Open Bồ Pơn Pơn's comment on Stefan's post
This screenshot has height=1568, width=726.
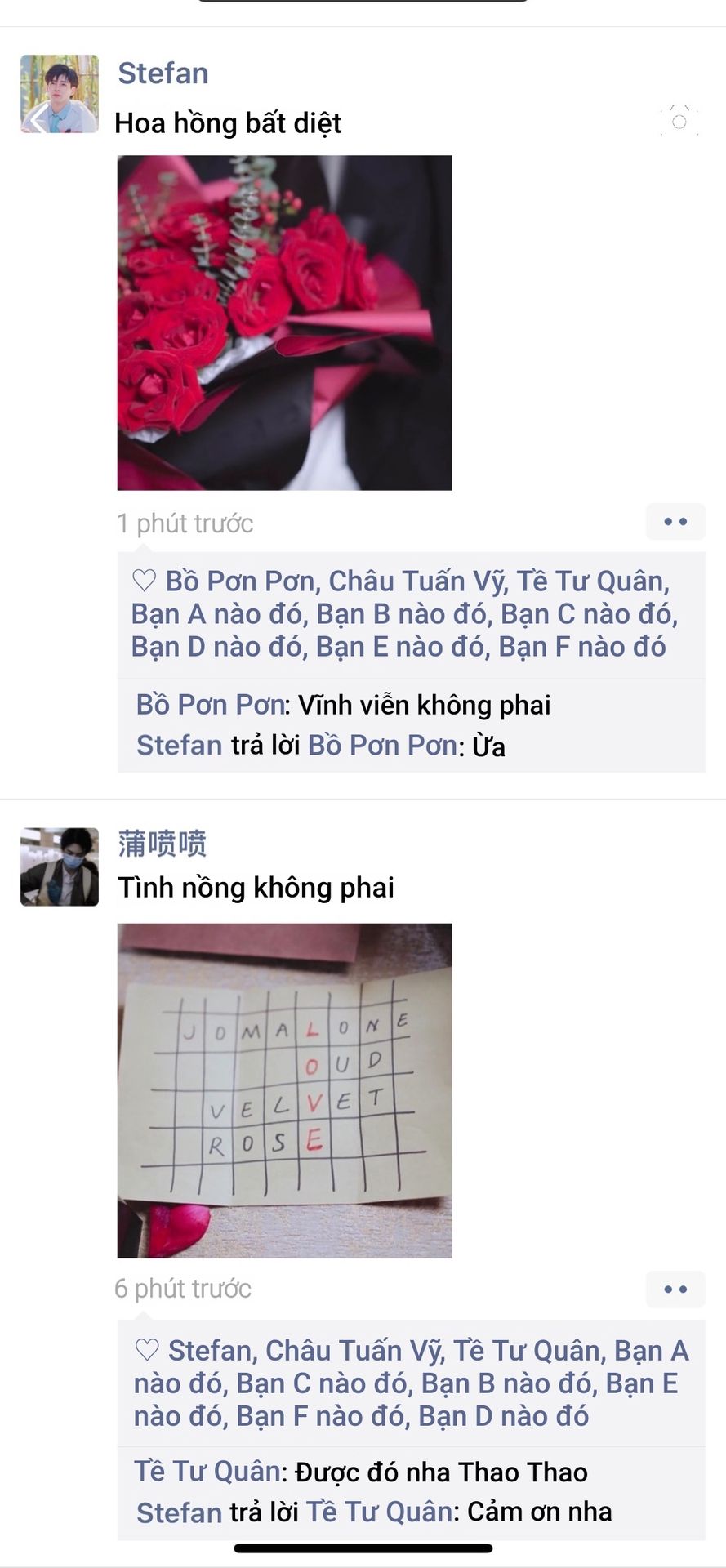[x=343, y=705]
